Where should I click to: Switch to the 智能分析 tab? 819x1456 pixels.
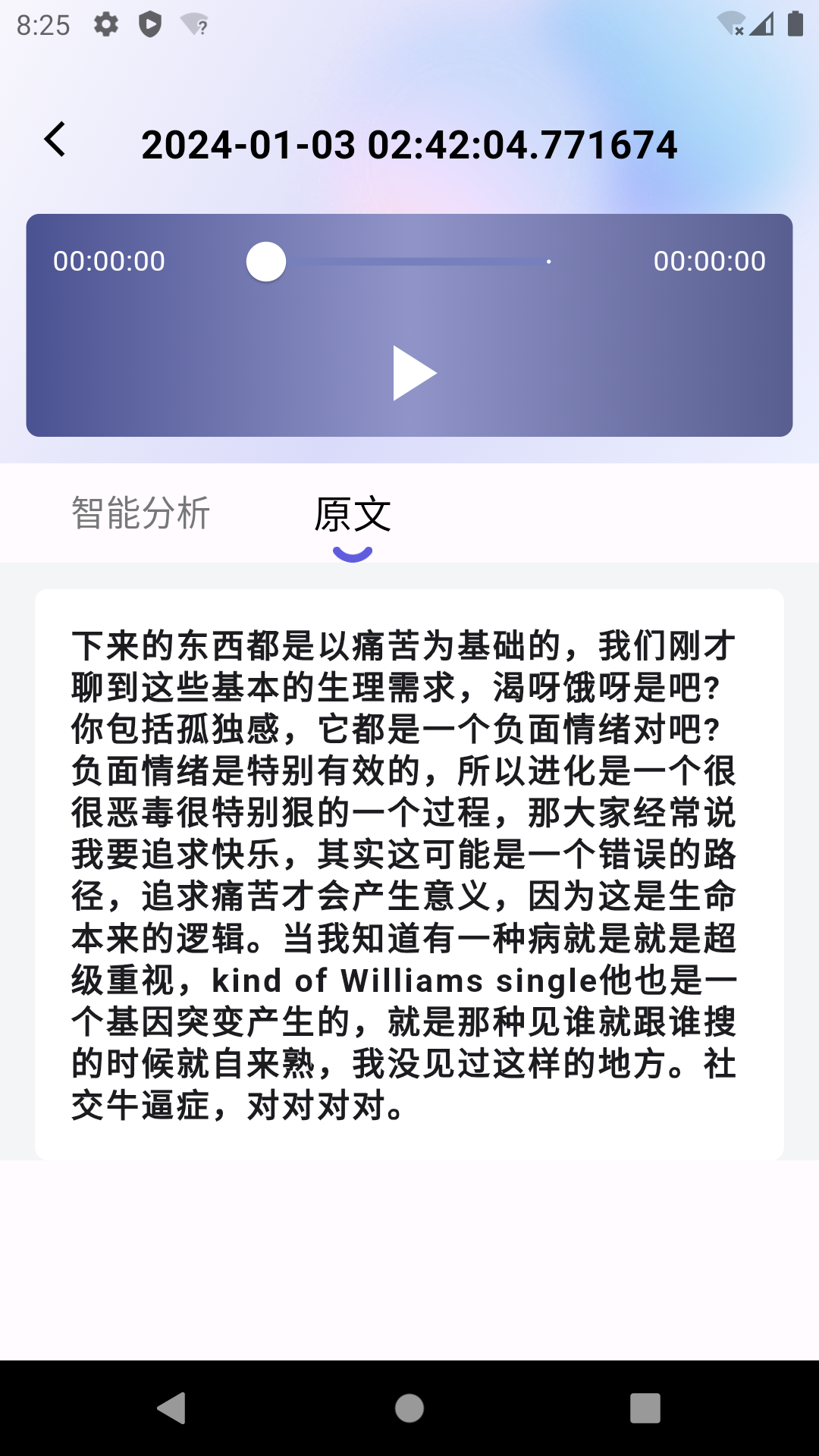pos(142,513)
